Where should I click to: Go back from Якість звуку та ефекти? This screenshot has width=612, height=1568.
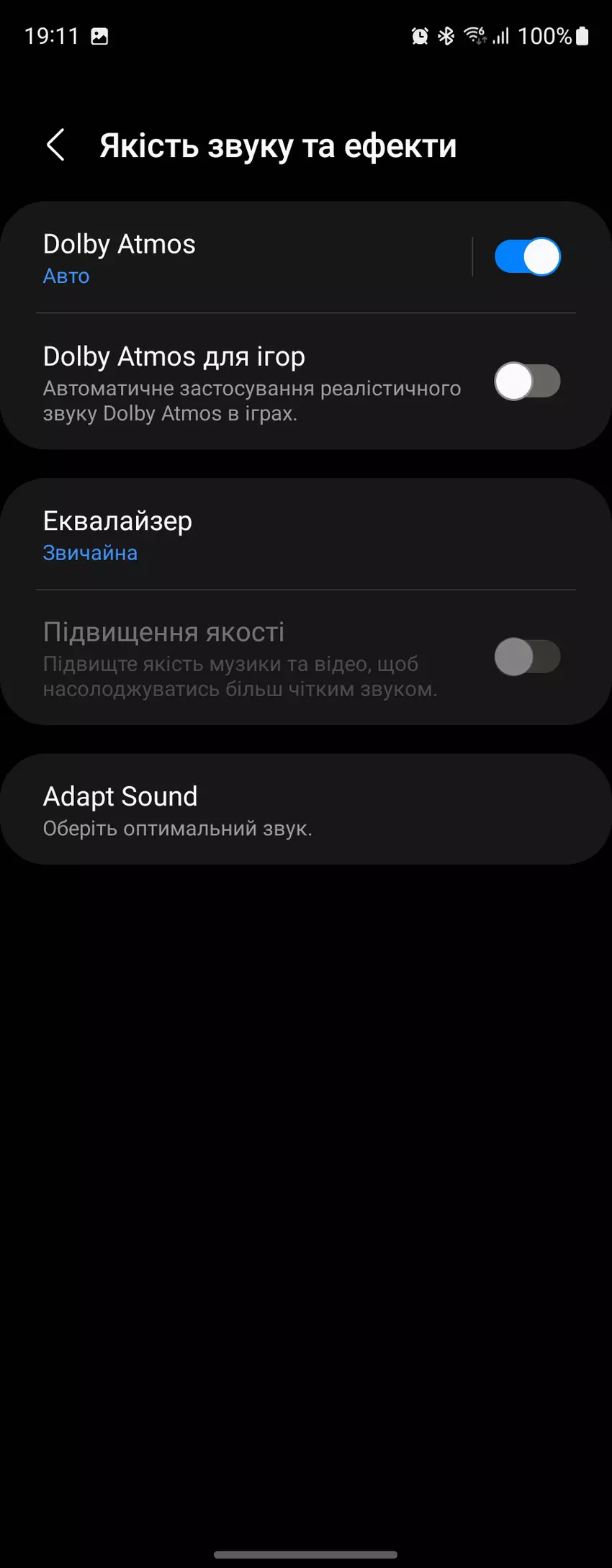[55, 145]
